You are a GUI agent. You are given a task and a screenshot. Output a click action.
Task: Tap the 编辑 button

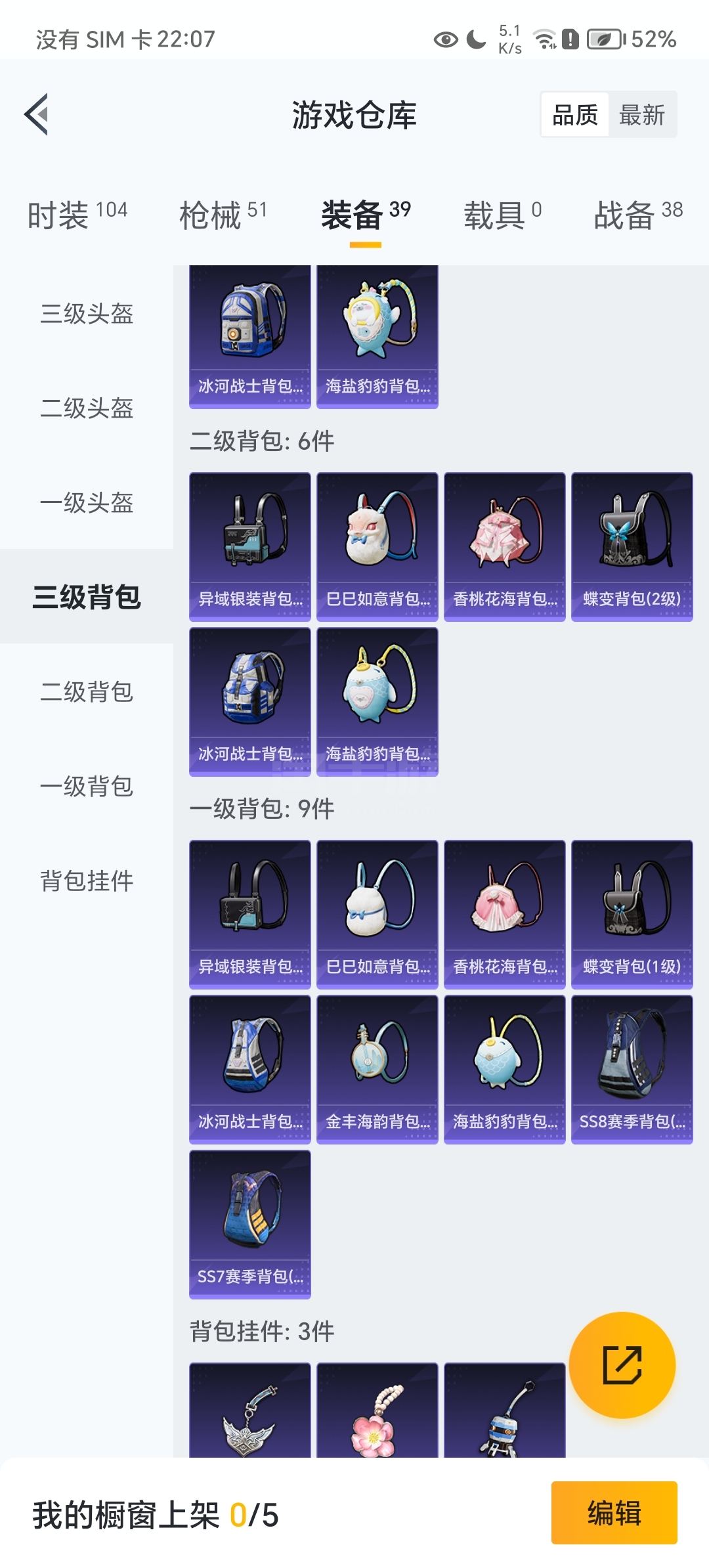tap(614, 1513)
